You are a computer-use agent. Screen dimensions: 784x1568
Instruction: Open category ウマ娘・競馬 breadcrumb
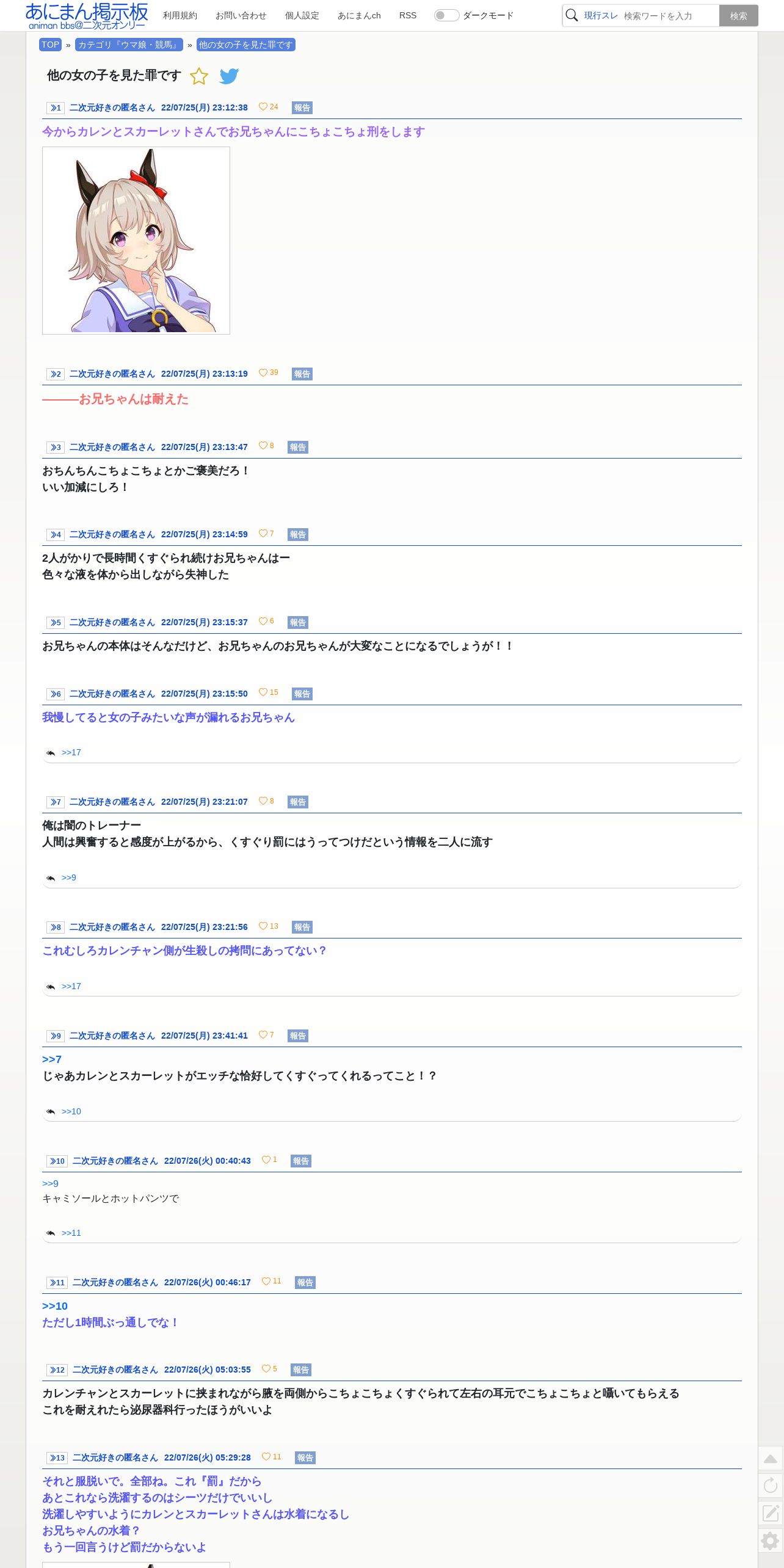pos(129,45)
